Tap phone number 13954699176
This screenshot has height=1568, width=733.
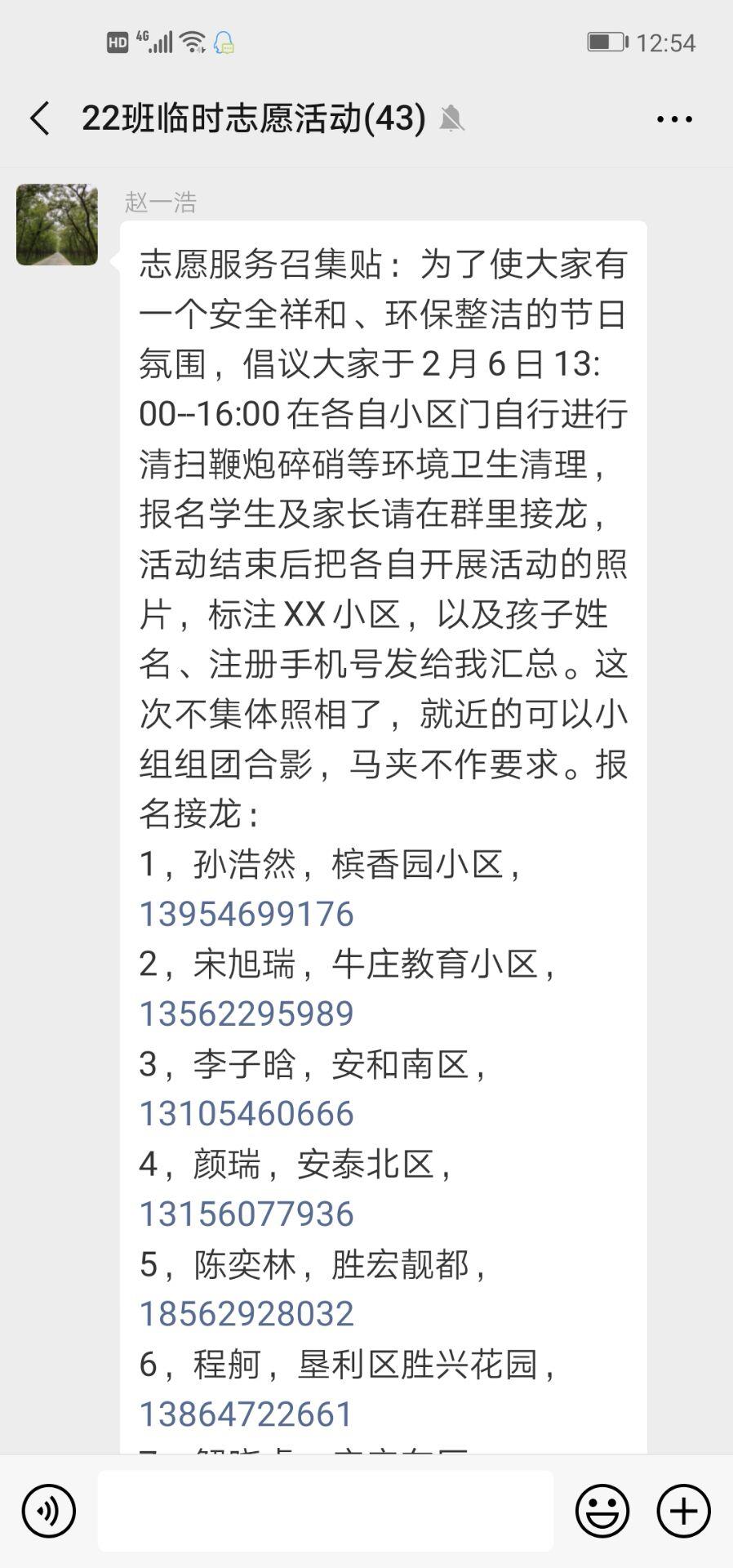tap(247, 914)
